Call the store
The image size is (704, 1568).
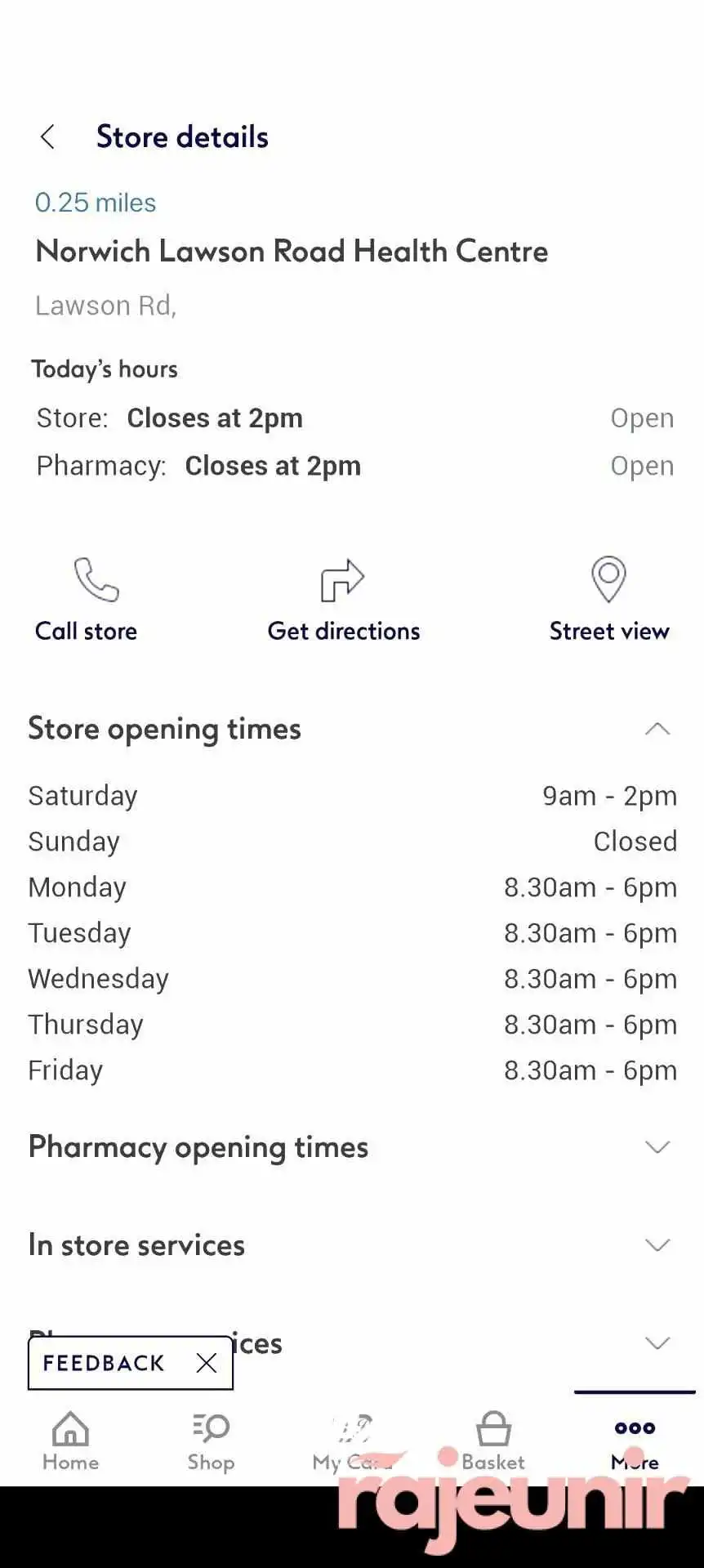tap(86, 600)
